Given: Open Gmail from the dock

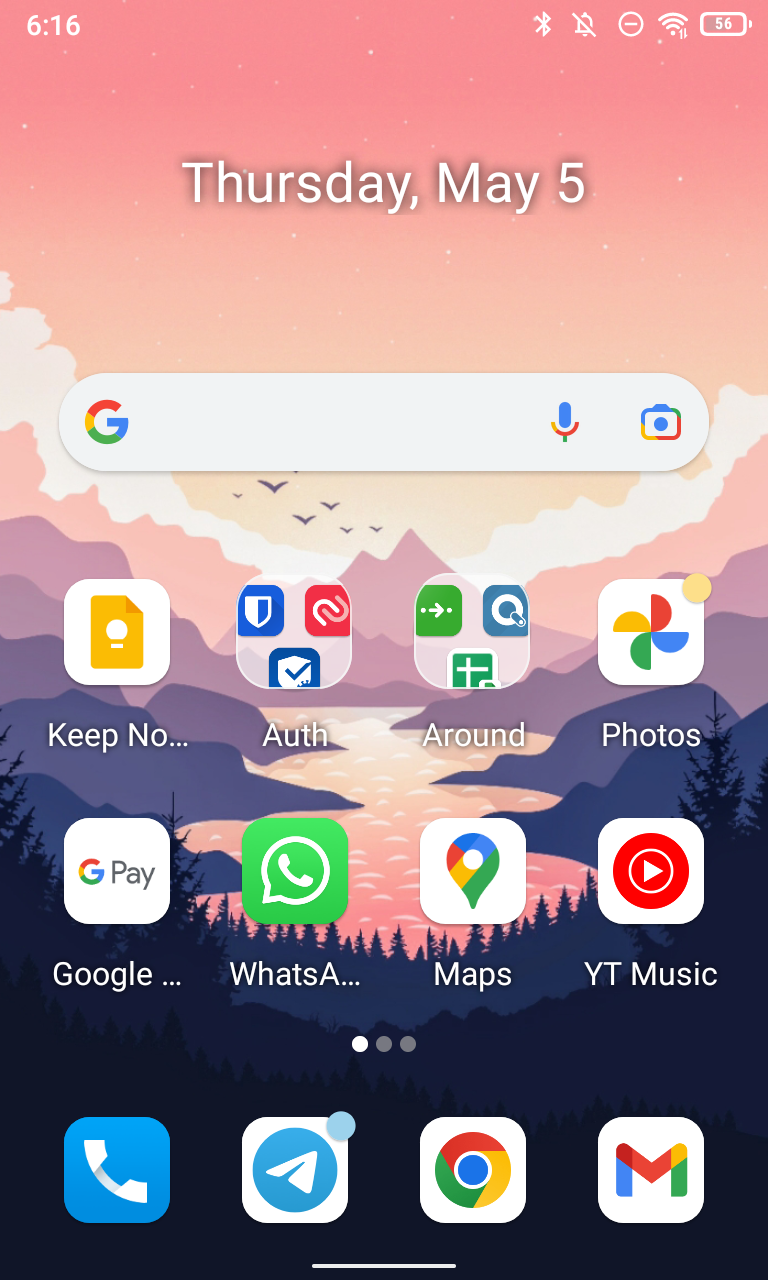Looking at the screenshot, I should 651,1170.
